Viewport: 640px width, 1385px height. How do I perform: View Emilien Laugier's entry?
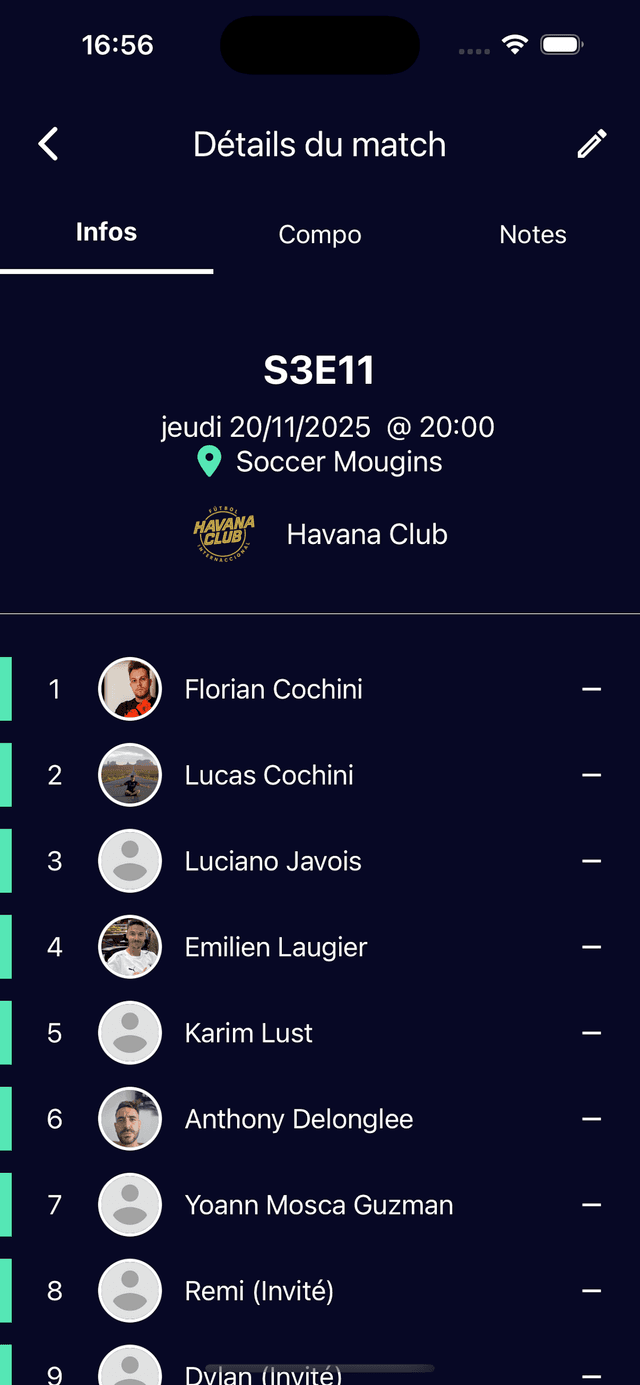click(x=276, y=947)
